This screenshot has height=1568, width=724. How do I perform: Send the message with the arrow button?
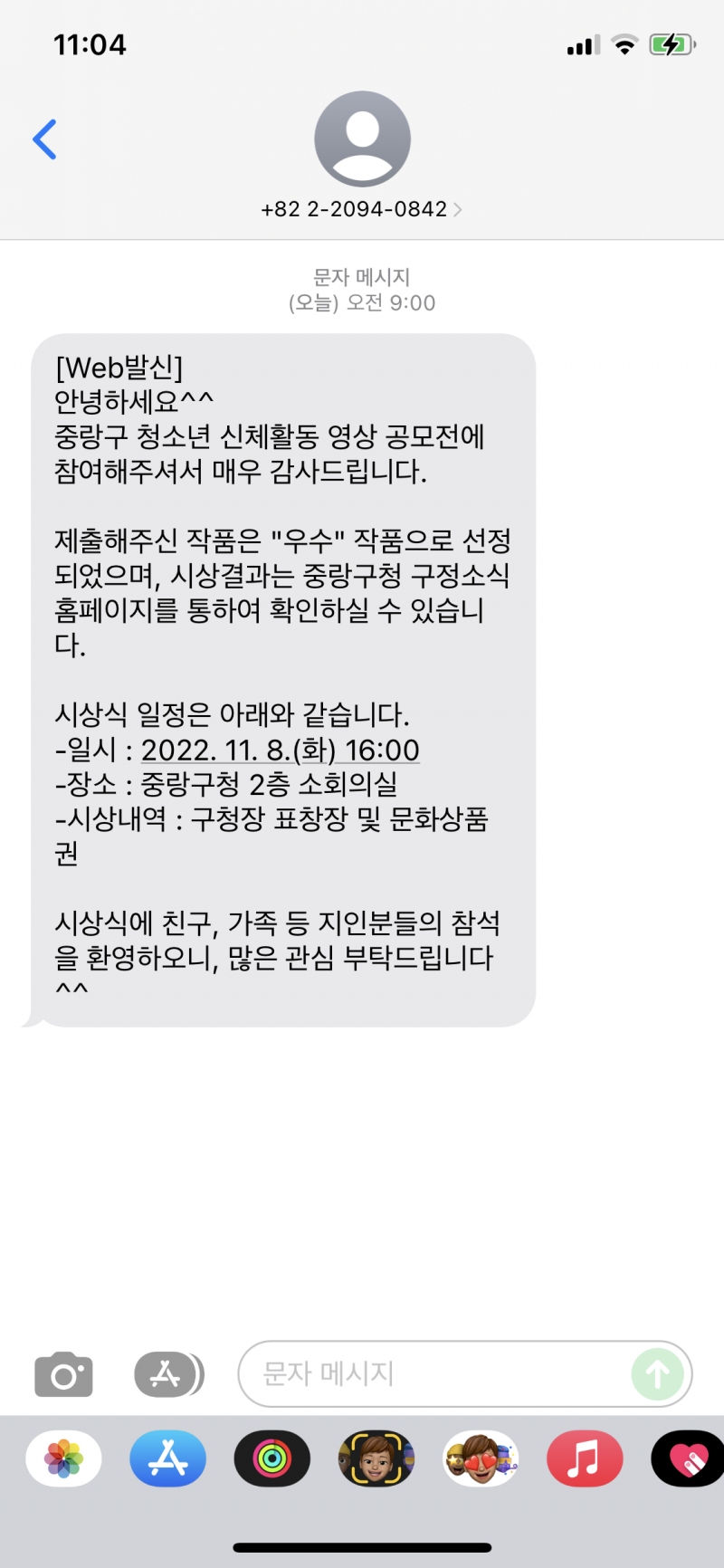tap(658, 1374)
